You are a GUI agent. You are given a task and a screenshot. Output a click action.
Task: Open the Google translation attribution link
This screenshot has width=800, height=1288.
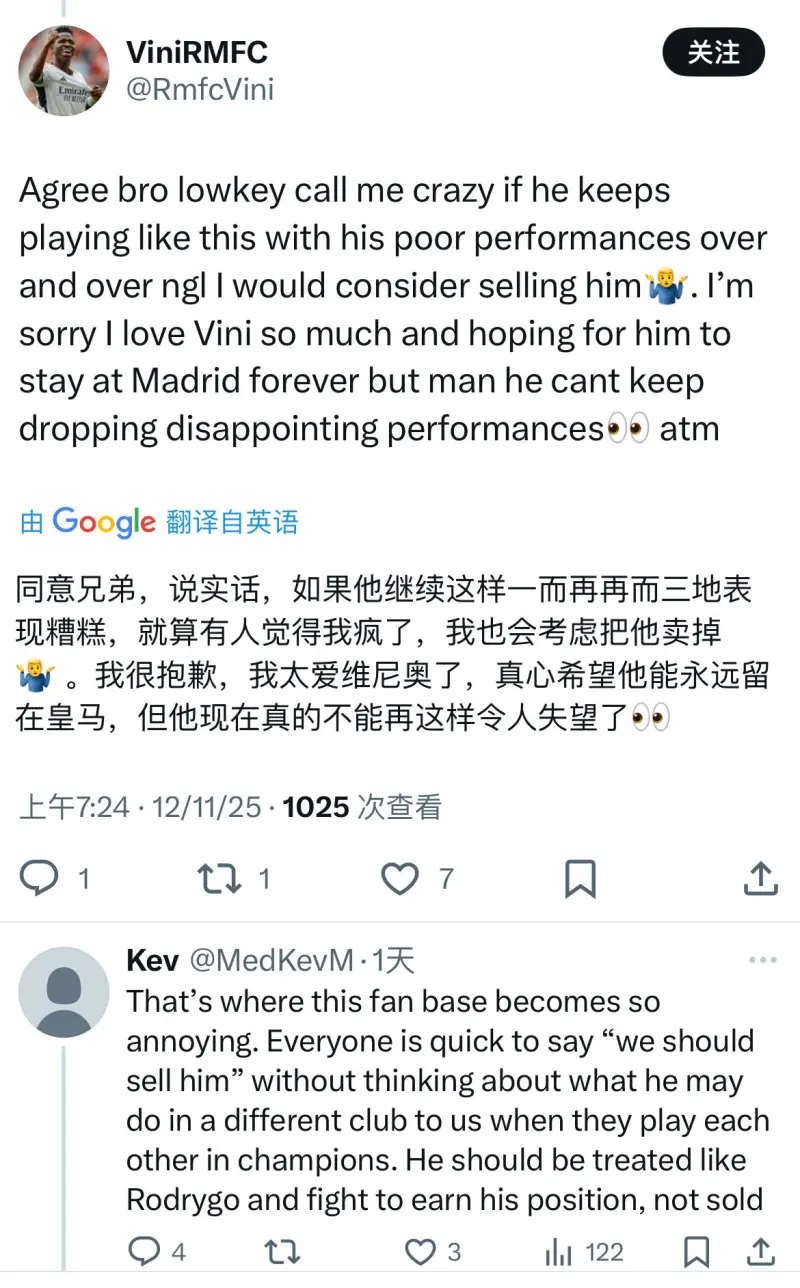[x=159, y=521]
